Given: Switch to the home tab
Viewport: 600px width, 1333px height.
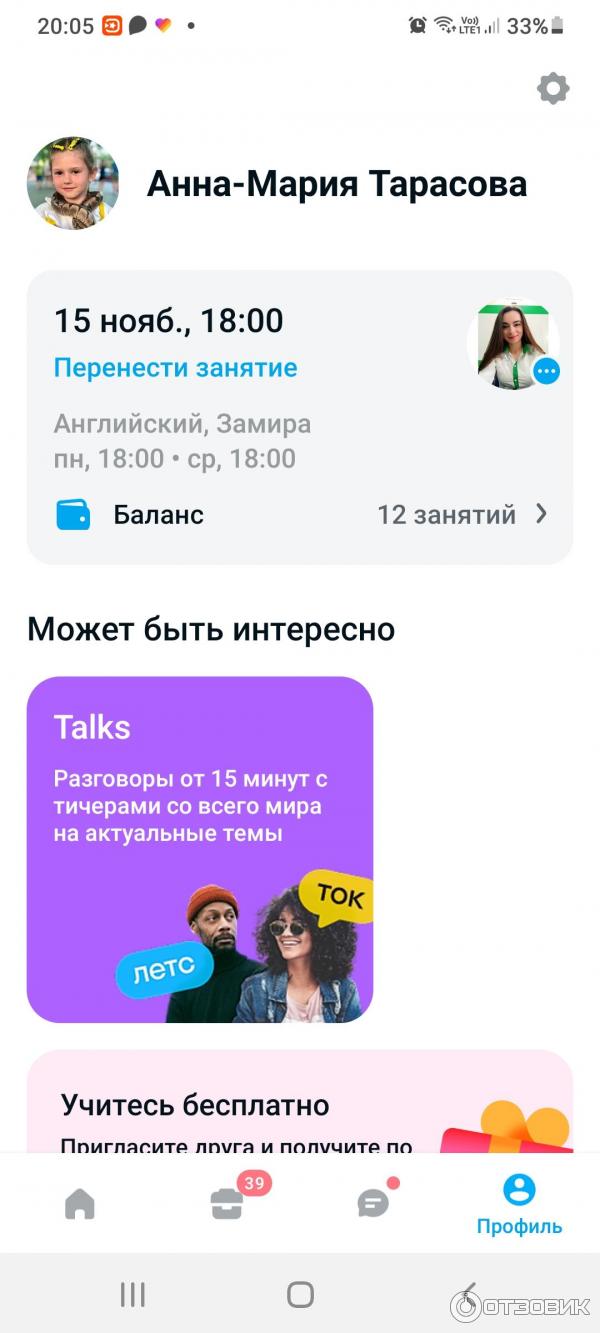Looking at the screenshot, I should (80, 1205).
